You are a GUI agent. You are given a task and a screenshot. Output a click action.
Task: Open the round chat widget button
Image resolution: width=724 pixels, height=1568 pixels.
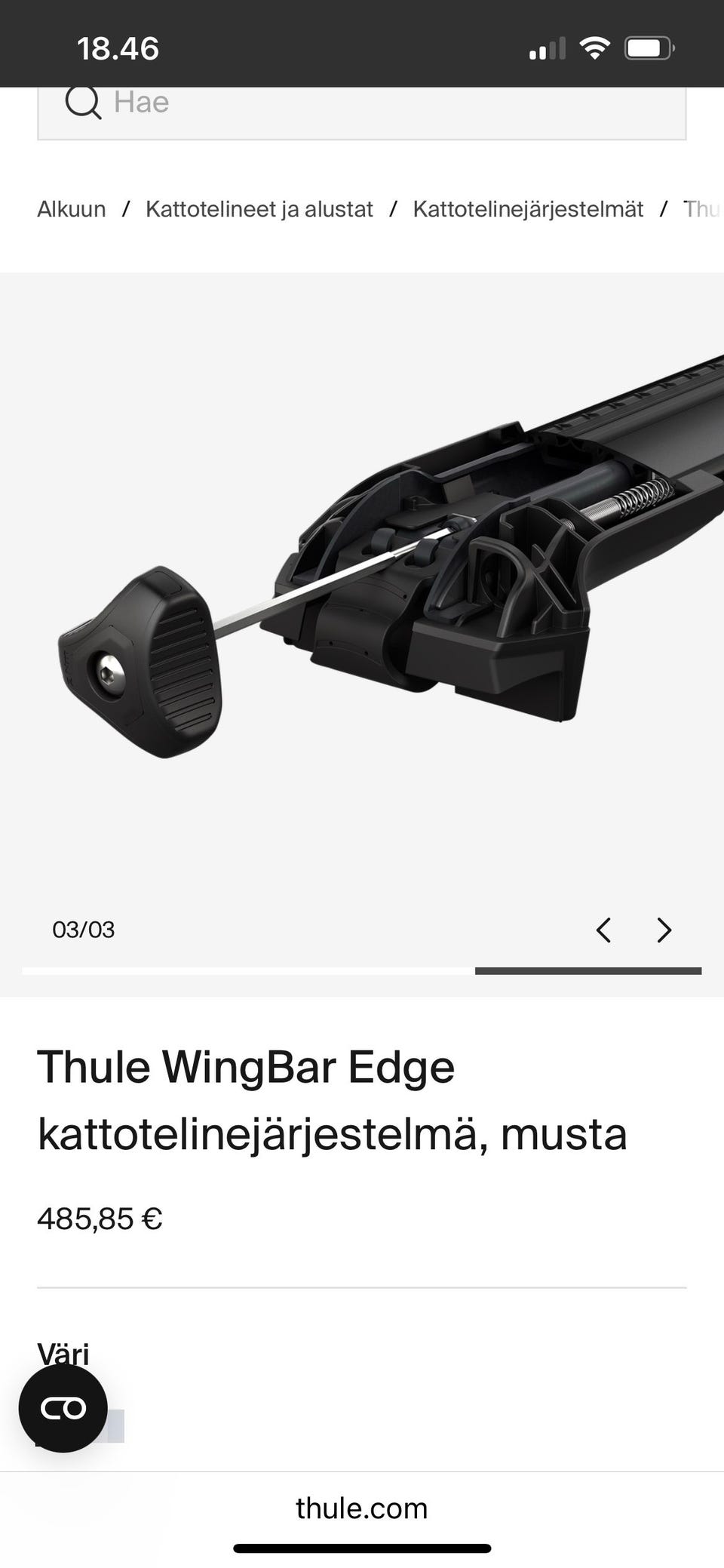click(x=63, y=1408)
